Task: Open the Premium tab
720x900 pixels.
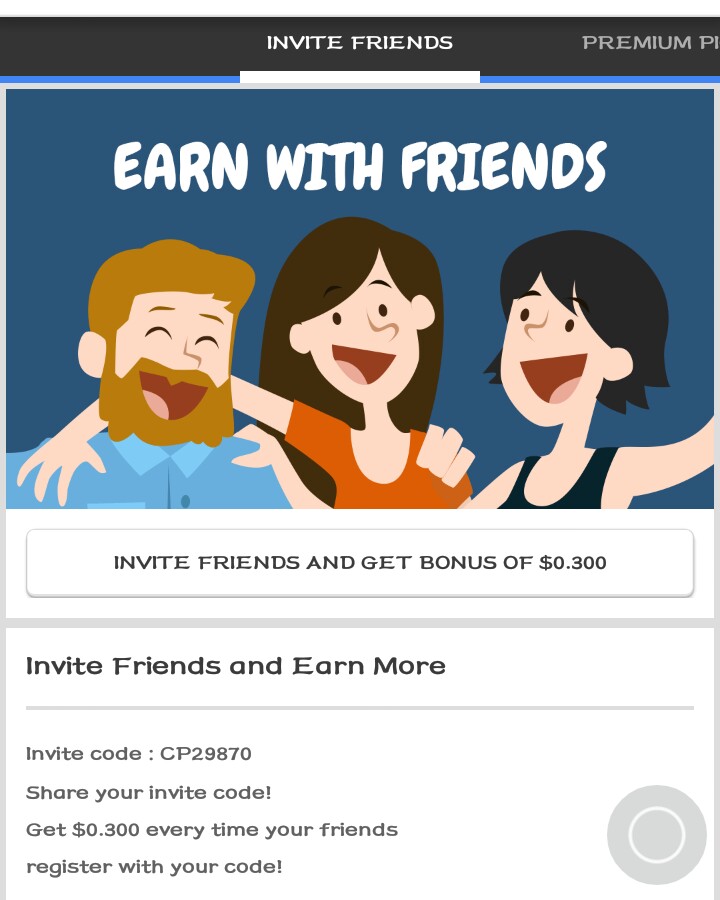Action: tap(650, 43)
